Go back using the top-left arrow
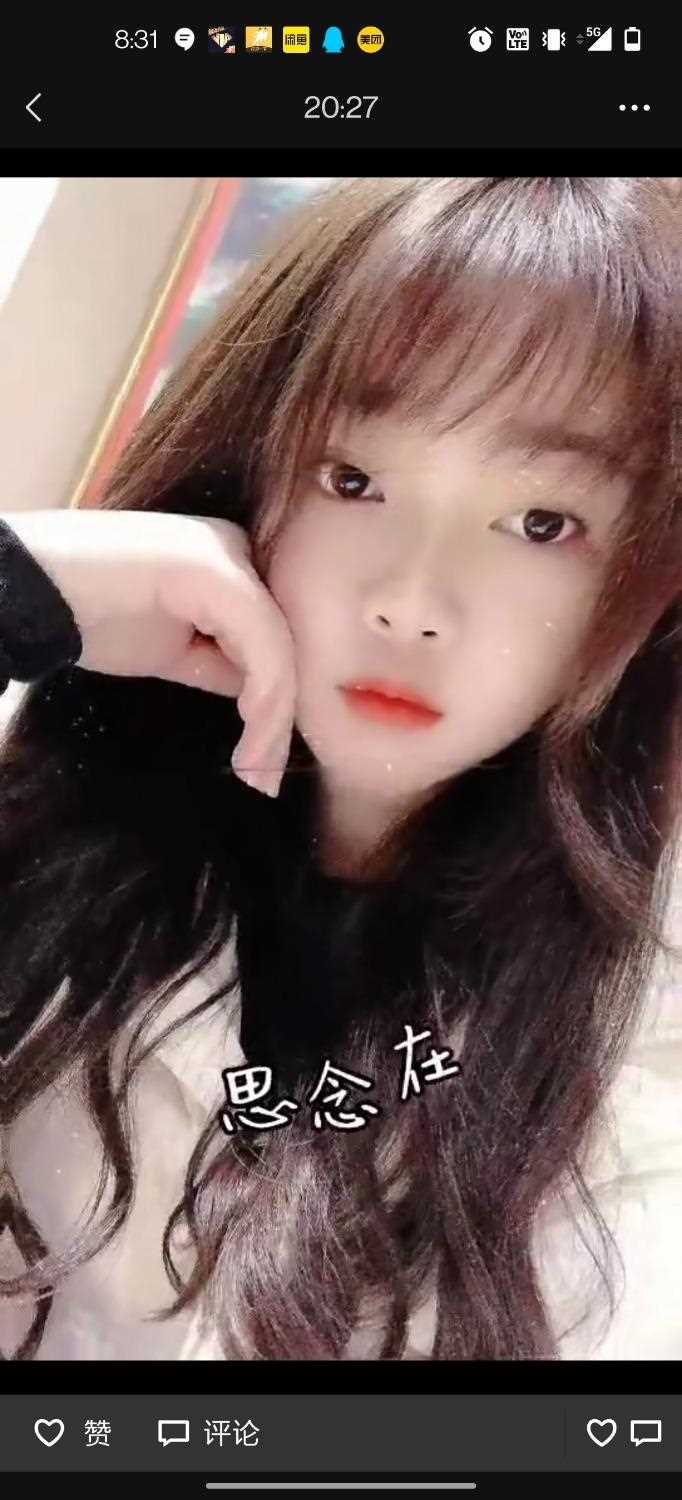Viewport: 682px width, 1500px height. point(34,108)
